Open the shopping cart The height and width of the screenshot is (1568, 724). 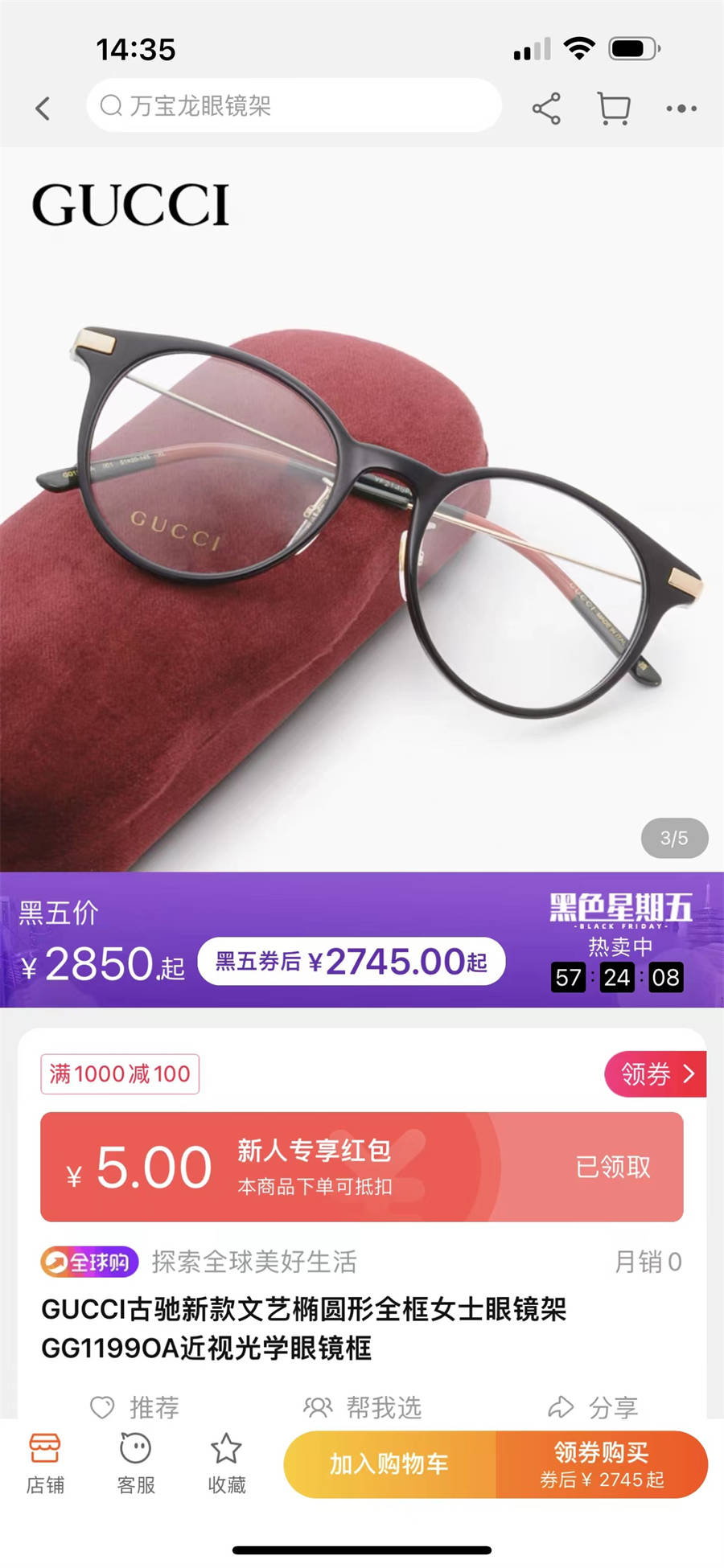coord(614,108)
